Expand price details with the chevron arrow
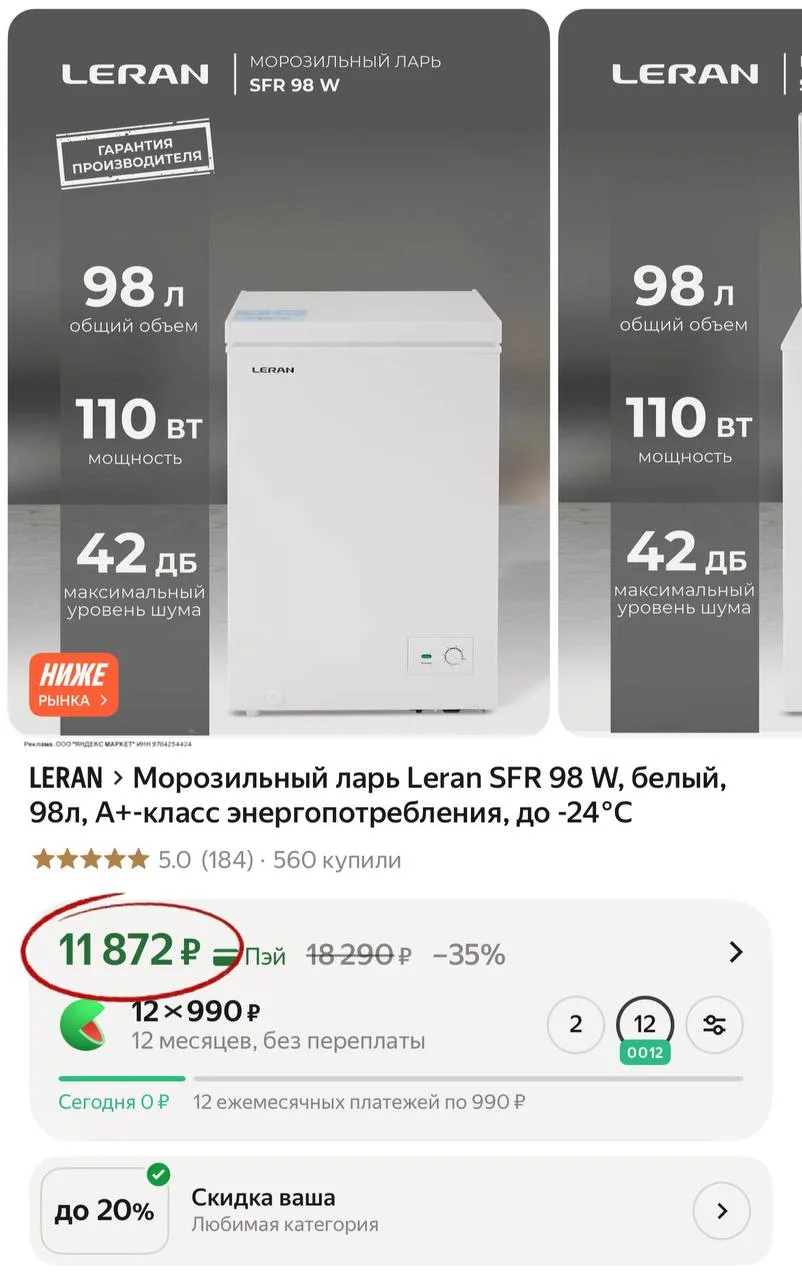Image resolution: width=802 pixels, height=1280 pixels. 736,952
